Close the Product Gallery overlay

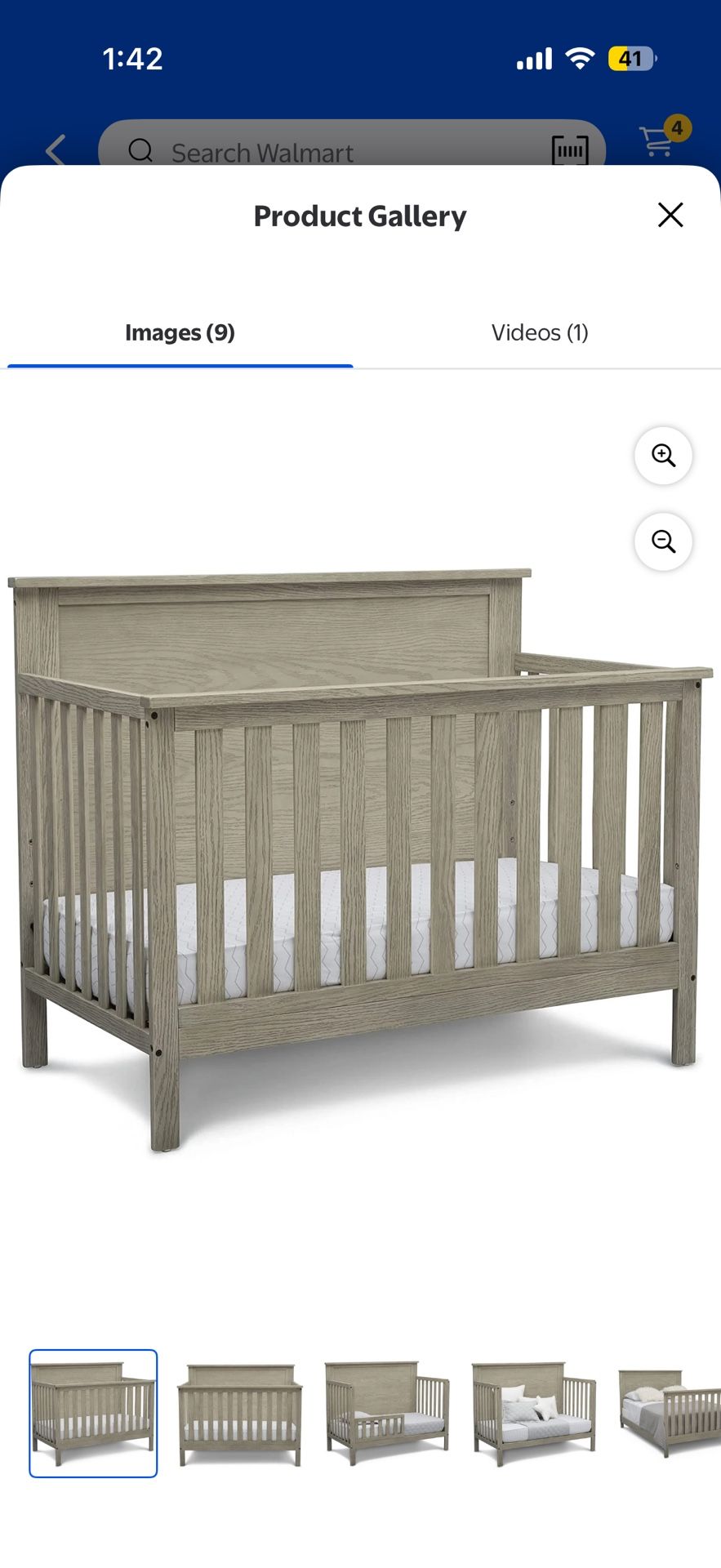pos(670,215)
